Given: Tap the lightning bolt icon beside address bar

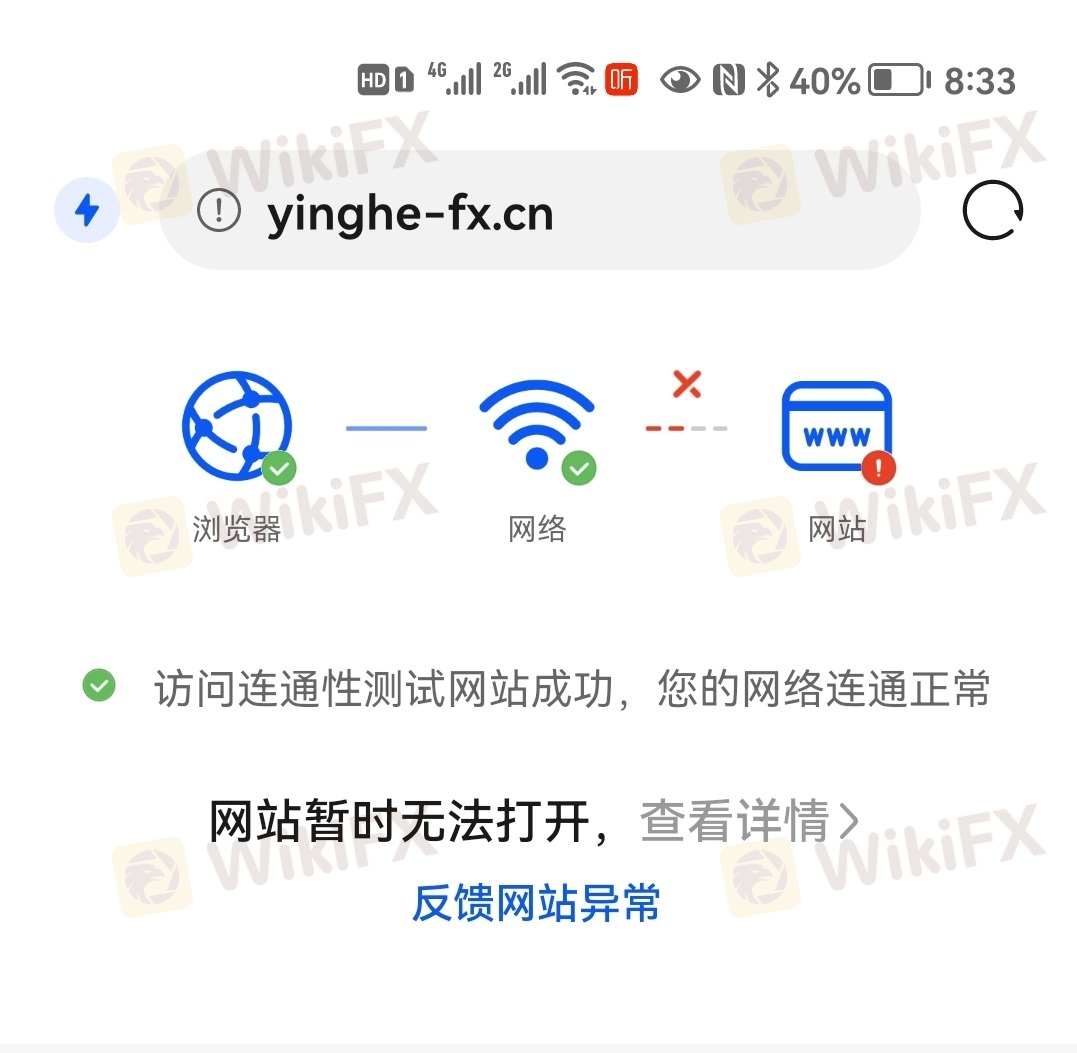Looking at the screenshot, I should coord(86,211).
